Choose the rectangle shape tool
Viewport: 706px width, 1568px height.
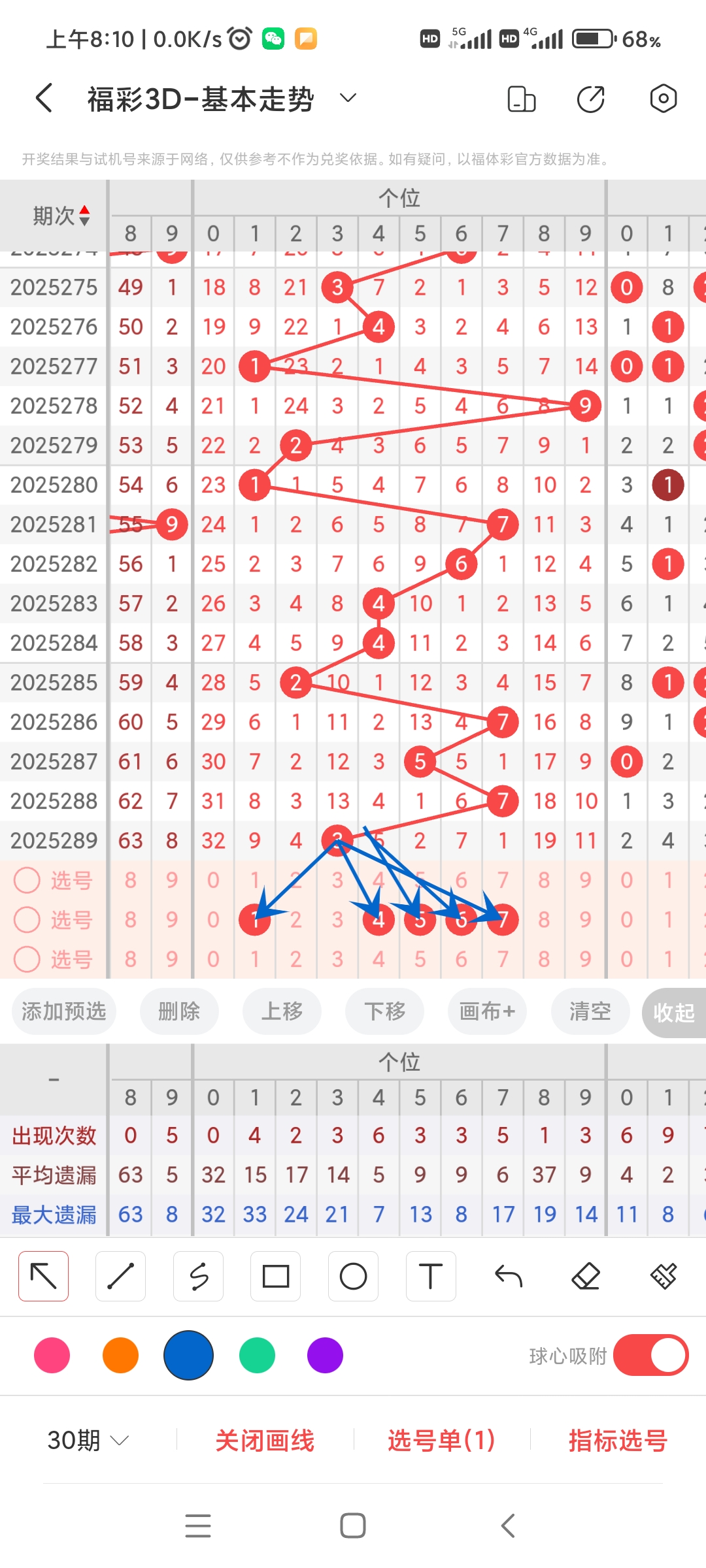tap(275, 1276)
